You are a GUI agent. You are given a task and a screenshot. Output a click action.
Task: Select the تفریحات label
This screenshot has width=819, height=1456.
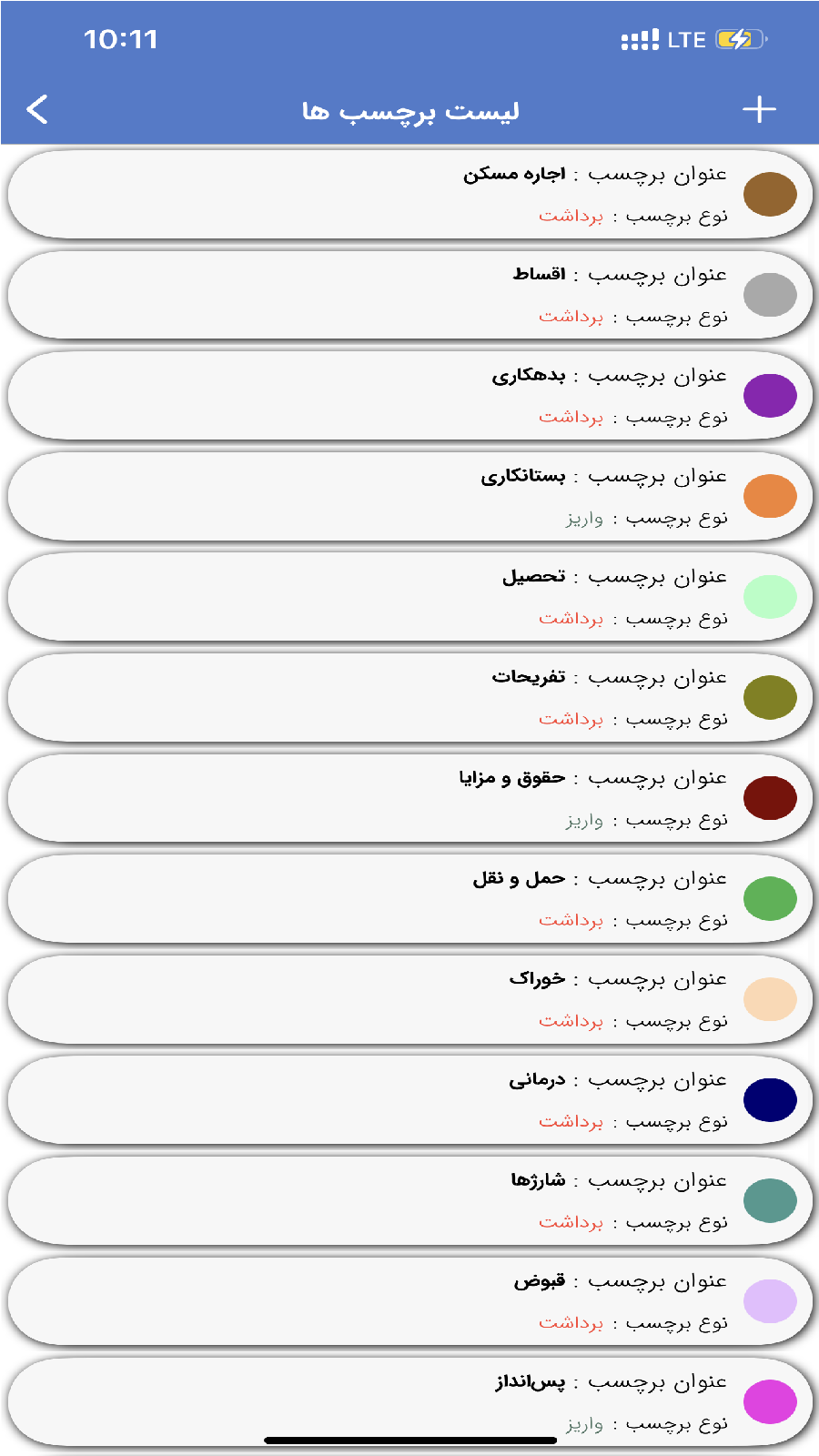pyautogui.click(x=409, y=698)
